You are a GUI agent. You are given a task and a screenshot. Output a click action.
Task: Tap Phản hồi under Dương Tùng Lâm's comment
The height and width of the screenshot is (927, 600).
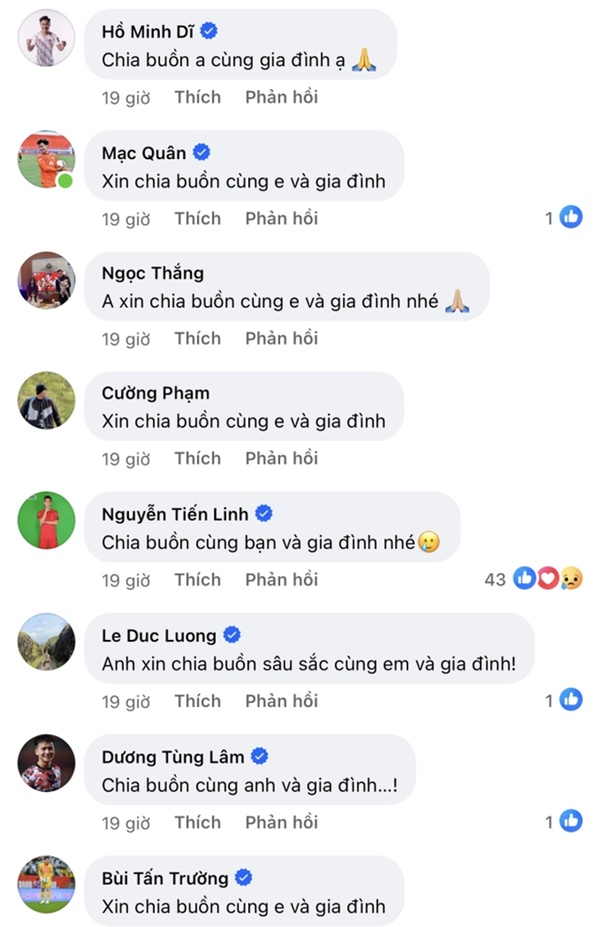tap(281, 822)
